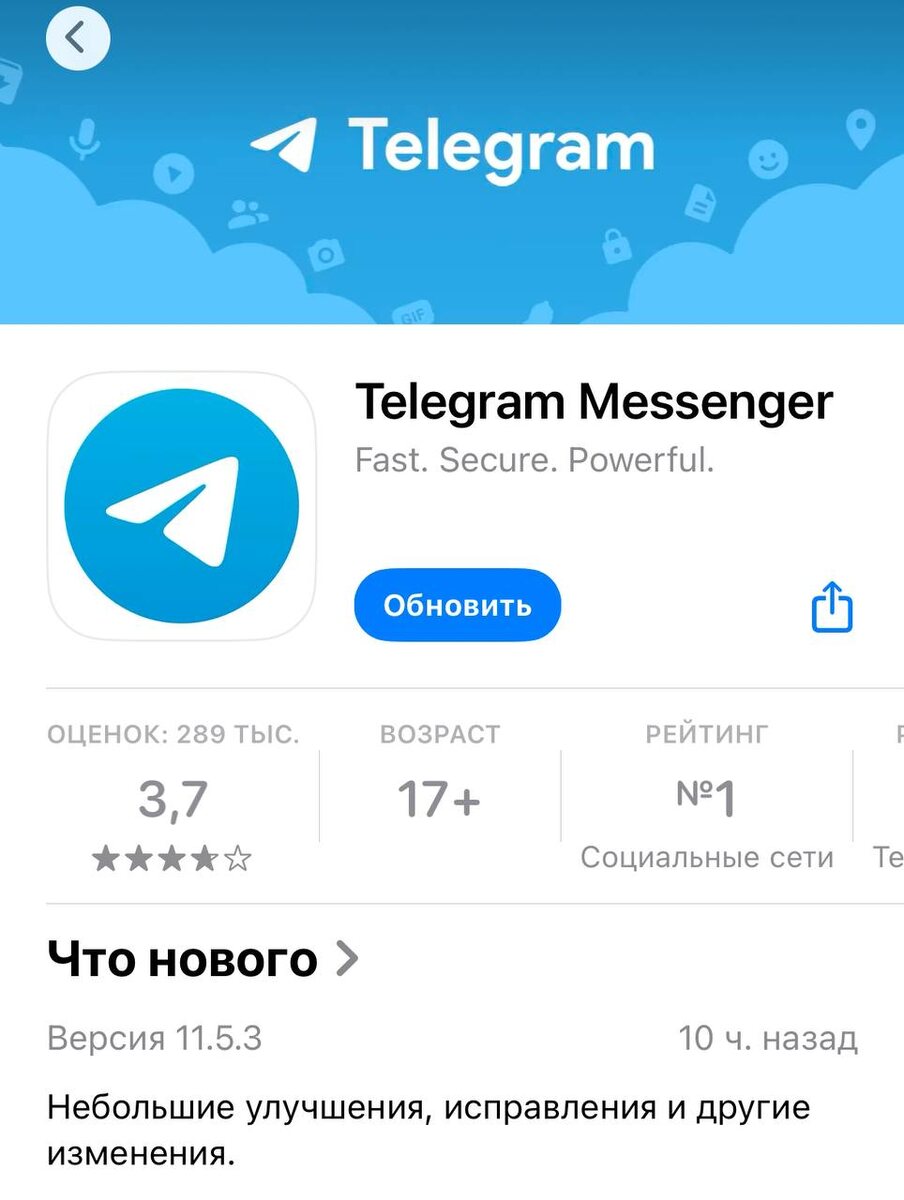Tap the 17+ age rating entry
904x1200 pixels.
click(x=438, y=795)
